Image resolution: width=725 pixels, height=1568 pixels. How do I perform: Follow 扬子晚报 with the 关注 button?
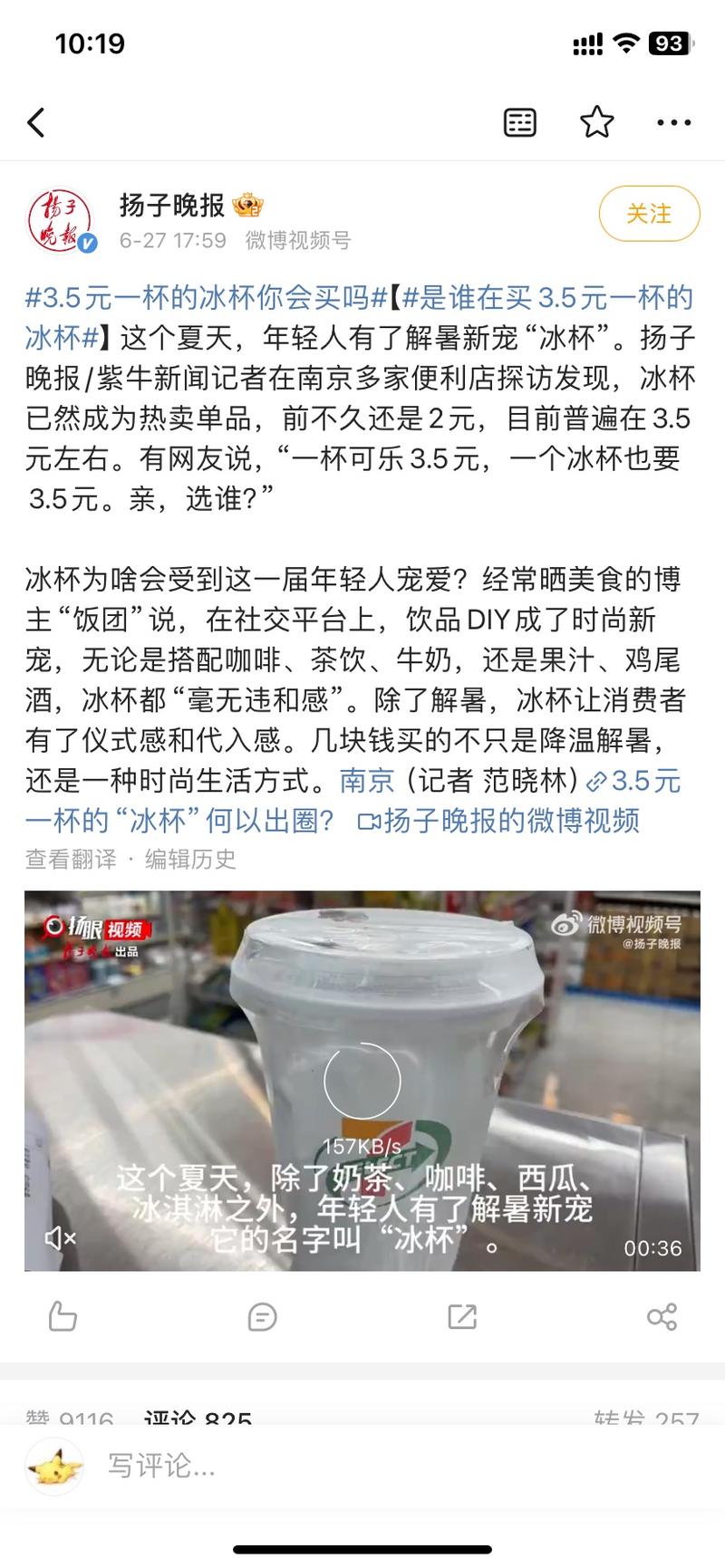click(649, 214)
